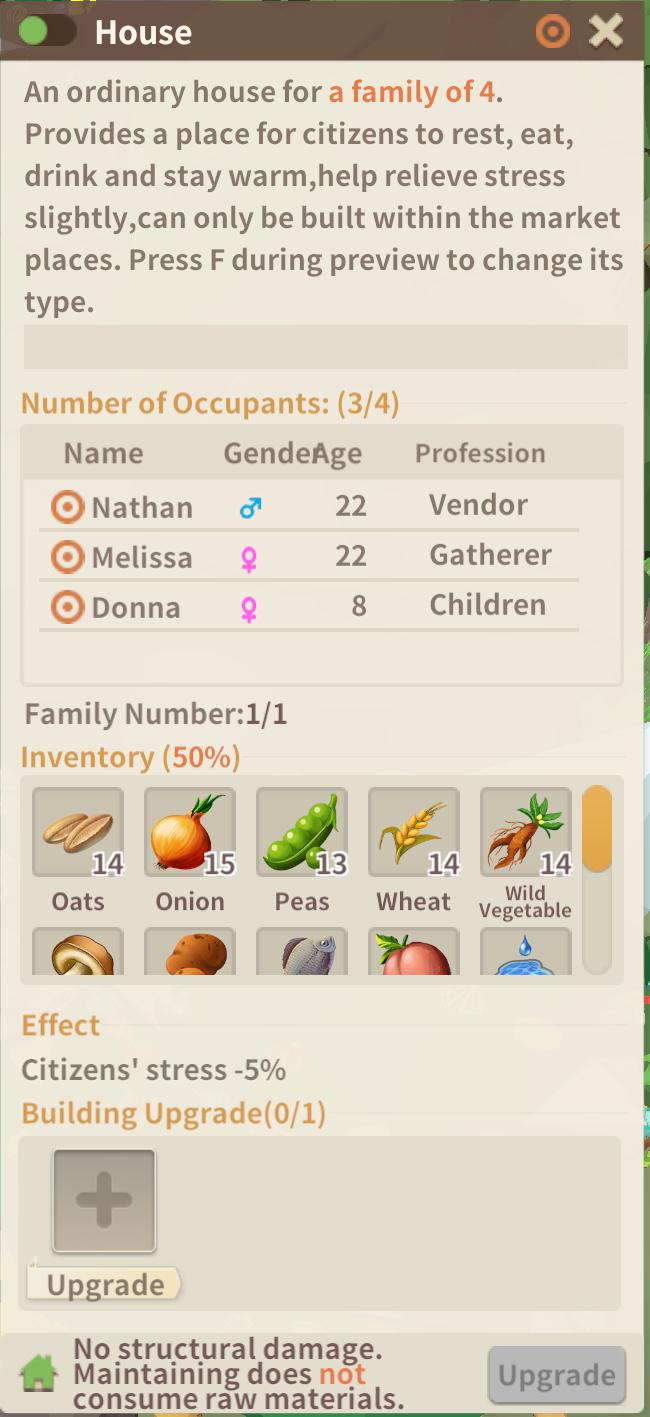
Task: Select the Peas inventory item
Action: [x=302, y=833]
